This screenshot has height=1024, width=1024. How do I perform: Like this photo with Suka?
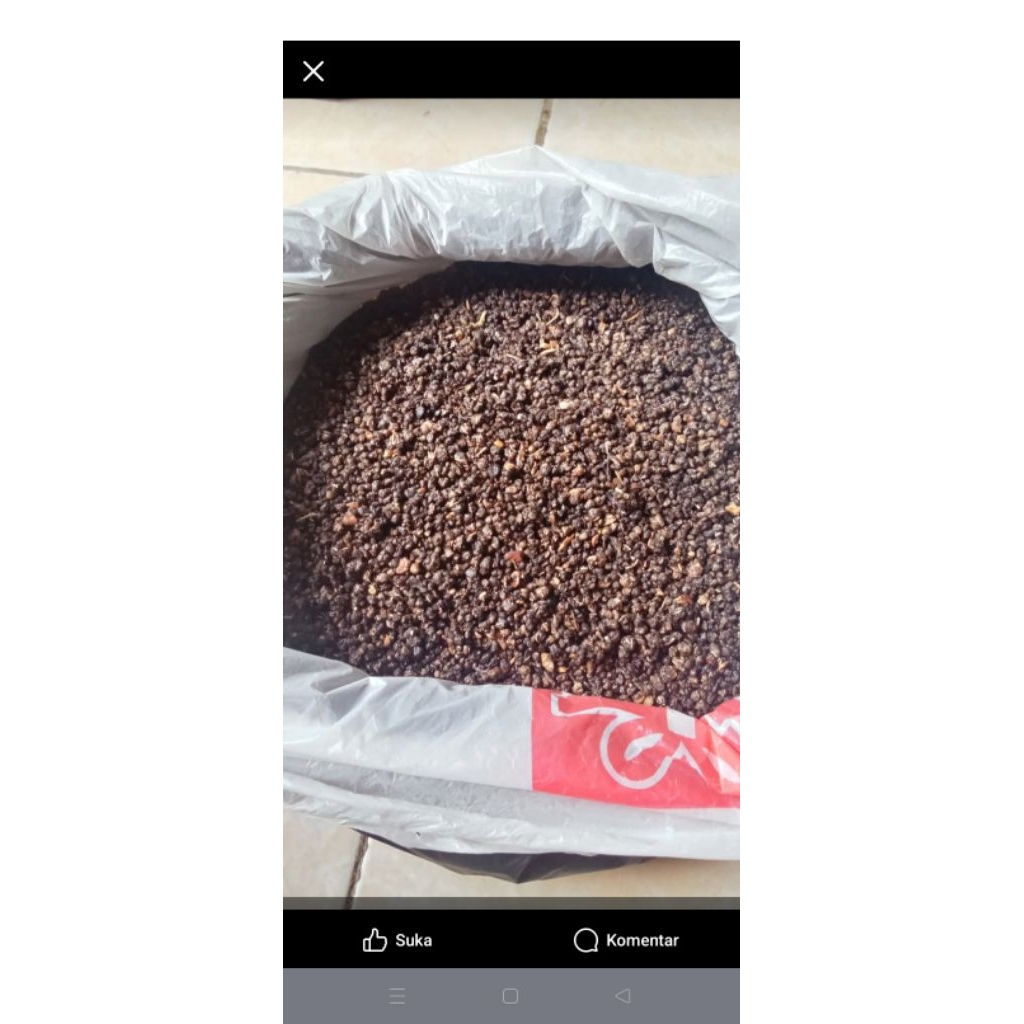tap(397, 940)
